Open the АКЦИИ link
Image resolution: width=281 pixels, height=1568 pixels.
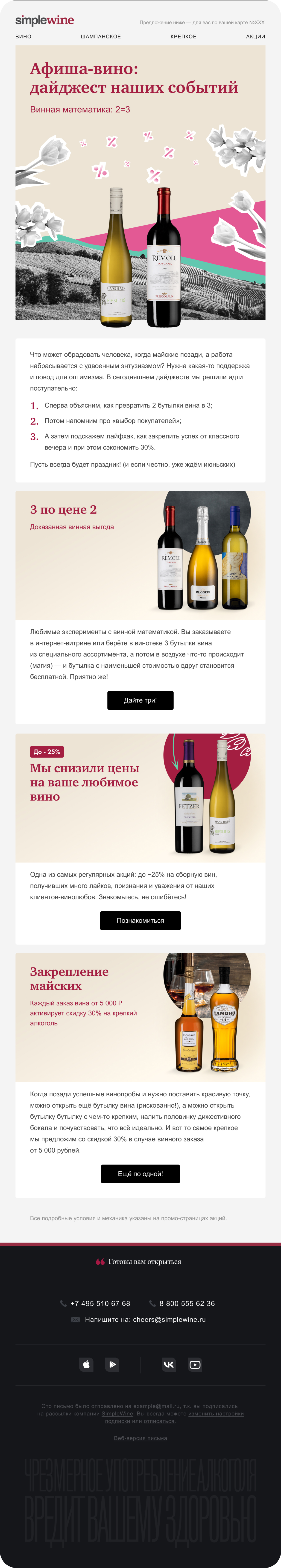tap(255, 37)
